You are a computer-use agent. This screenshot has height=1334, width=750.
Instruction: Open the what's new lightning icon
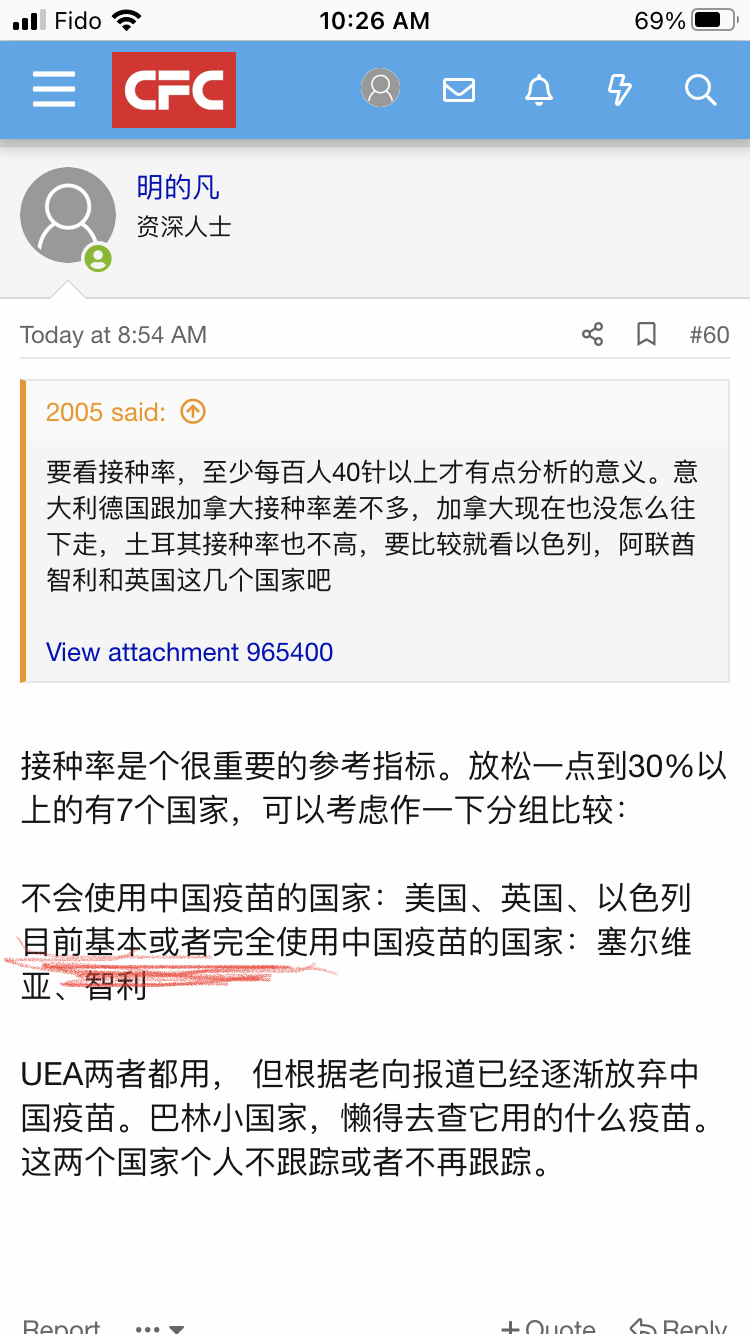(620, 90)
